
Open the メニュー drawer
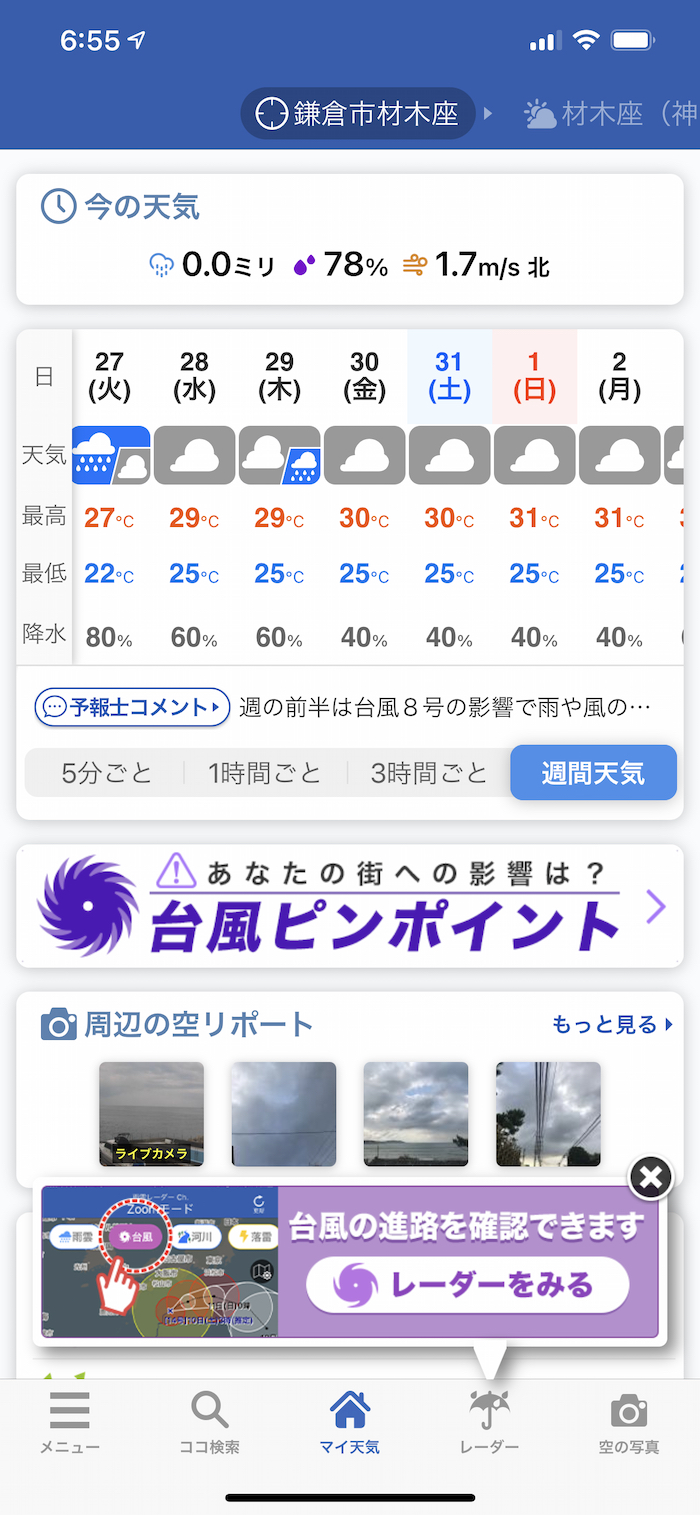click(70, 1422)
